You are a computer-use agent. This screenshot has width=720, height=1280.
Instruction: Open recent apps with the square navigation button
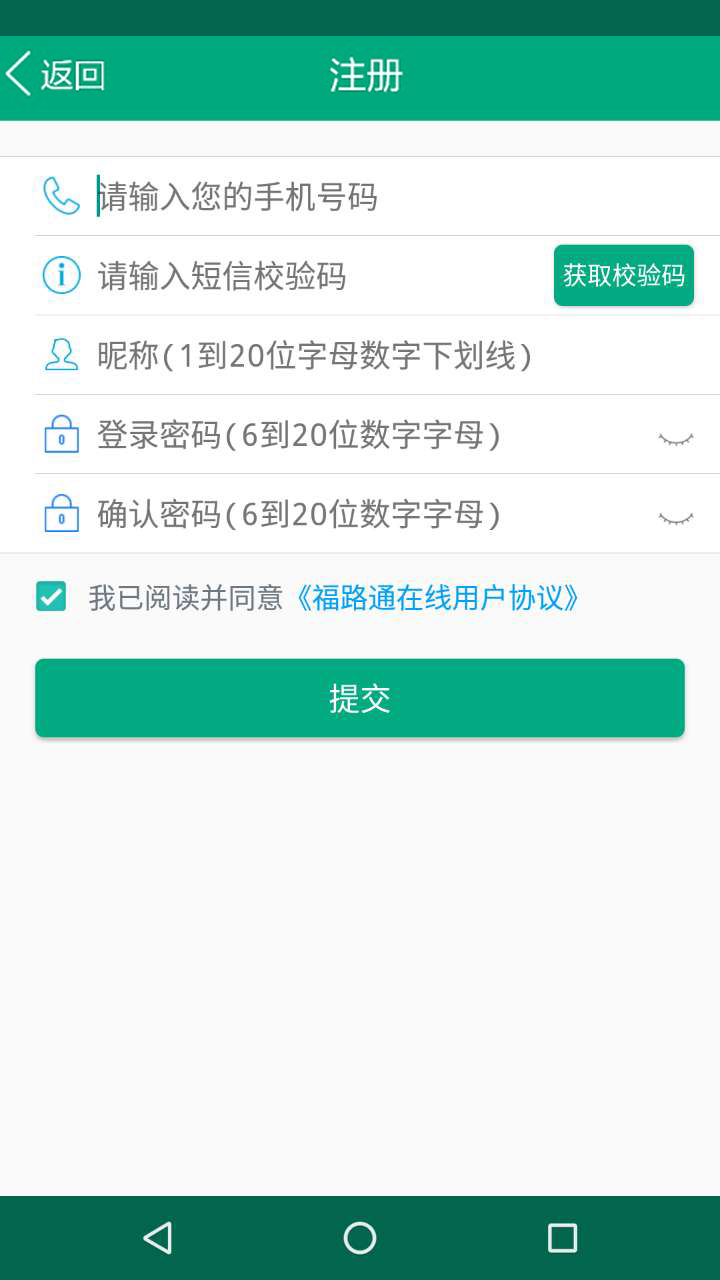[x=563, y=1237]
